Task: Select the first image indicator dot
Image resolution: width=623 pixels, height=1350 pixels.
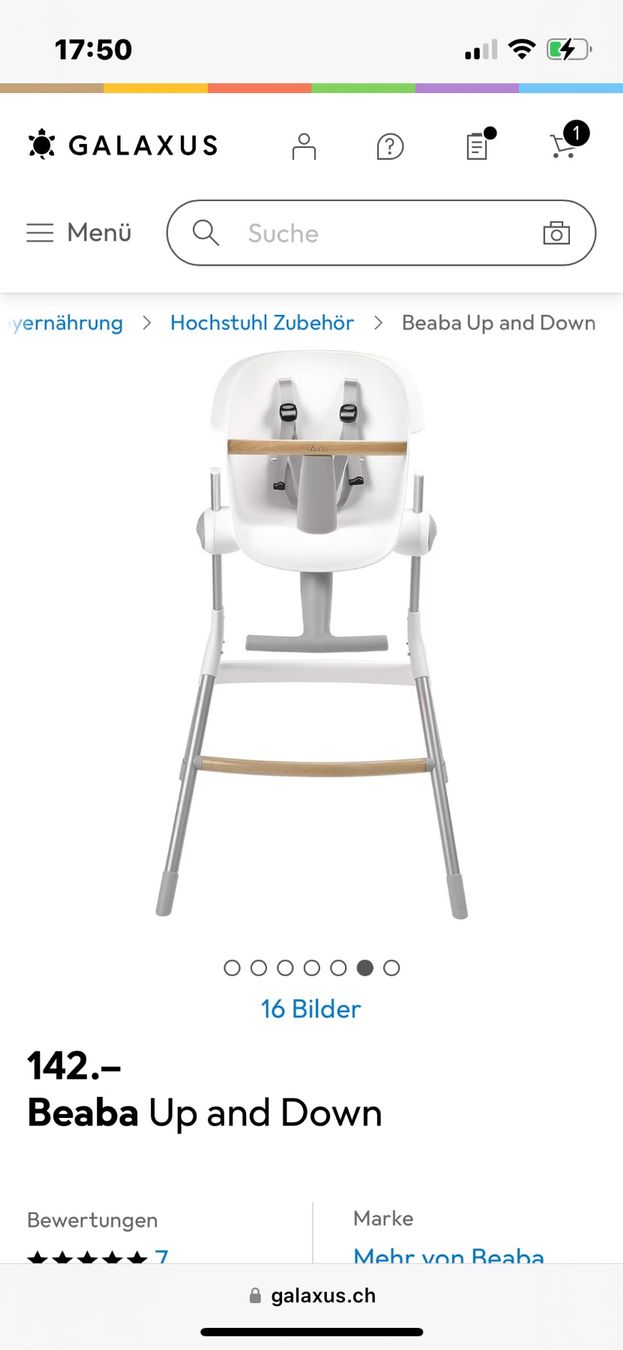Action: (232, 968)
